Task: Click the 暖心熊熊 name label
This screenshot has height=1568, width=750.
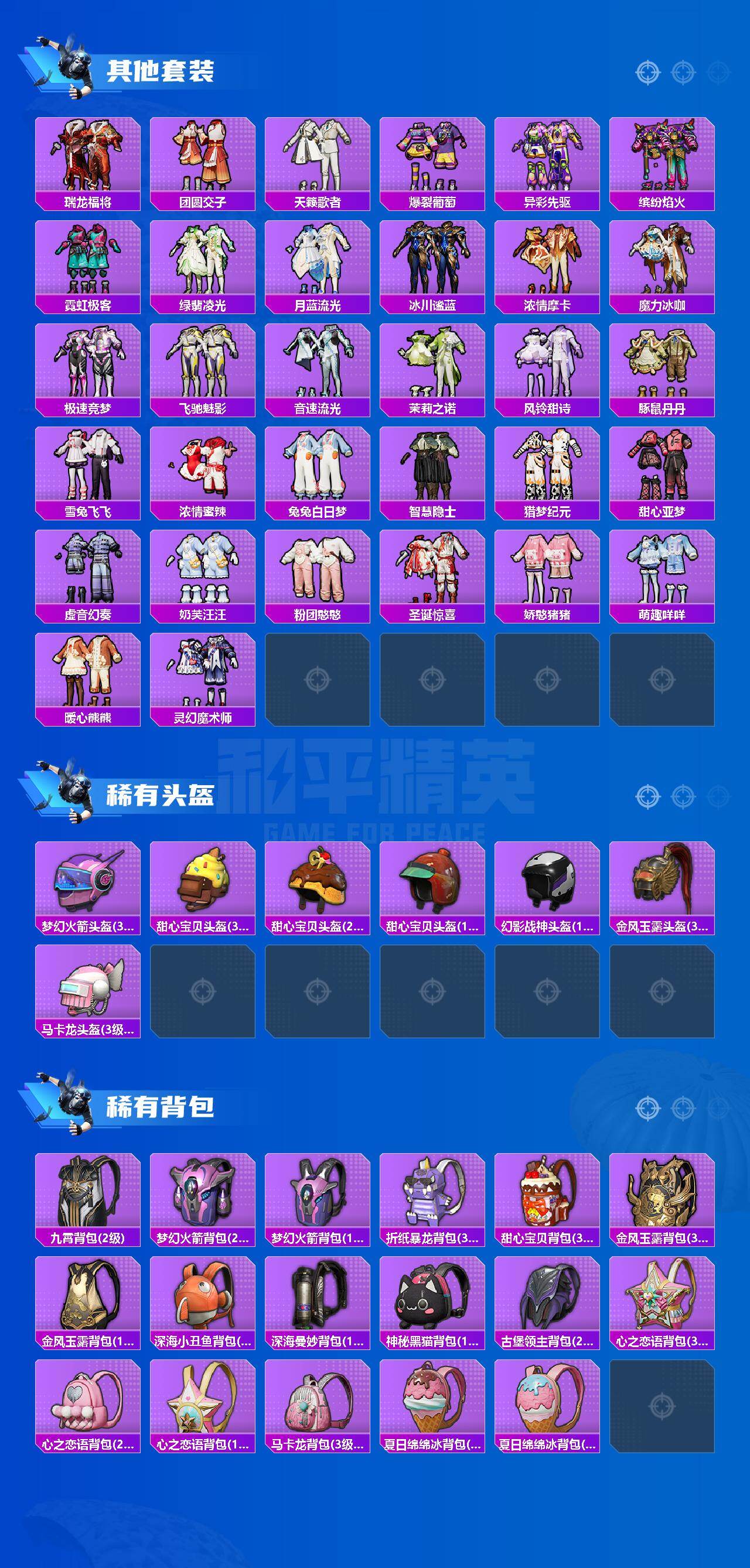Action: point(88,718)
